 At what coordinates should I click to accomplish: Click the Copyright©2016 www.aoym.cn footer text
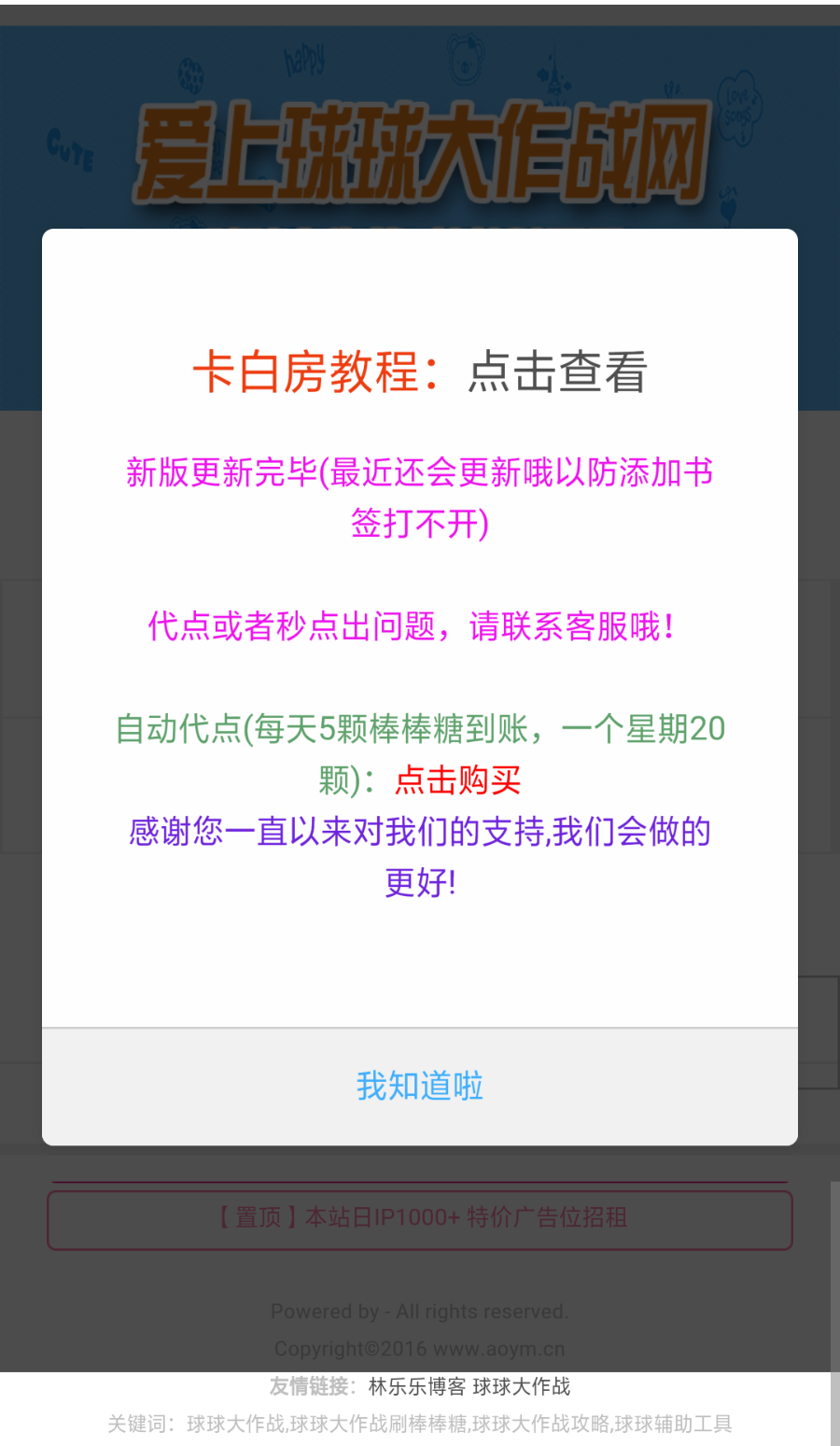pyautogui.click(x=419, y=1348)
